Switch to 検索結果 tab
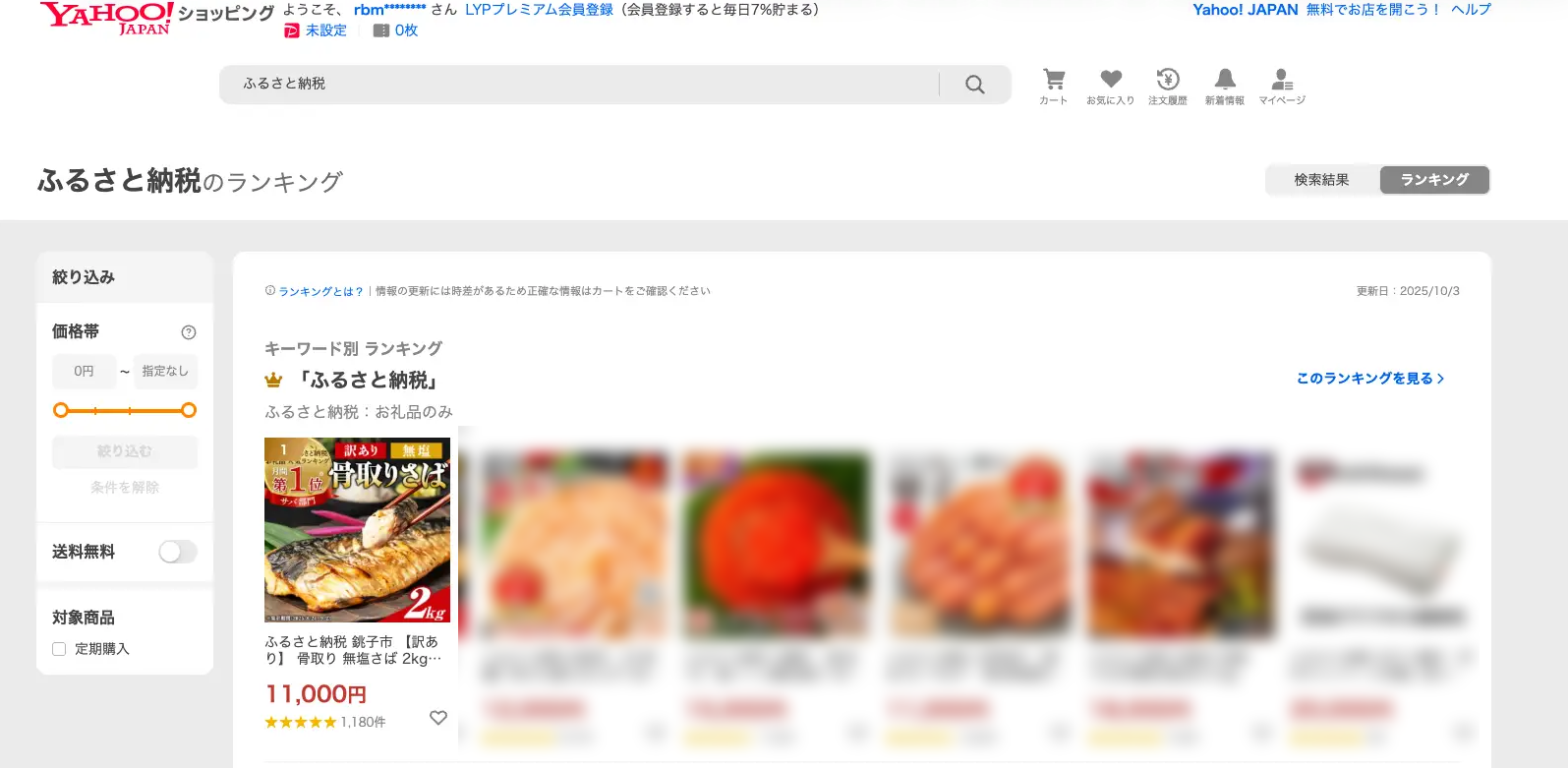 (x=1321, y=180)
